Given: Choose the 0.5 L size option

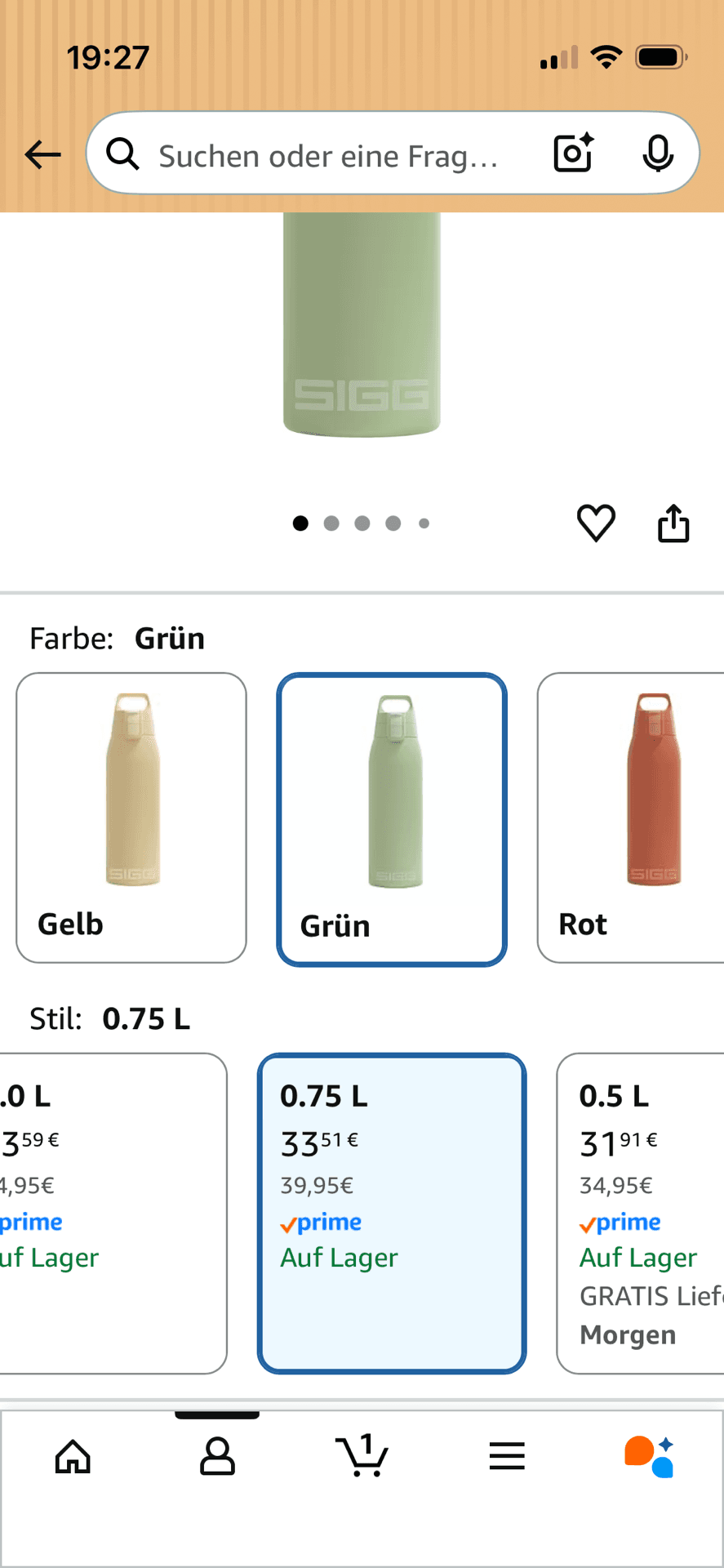Looking at the screenshot, I should pos(640,1213).
